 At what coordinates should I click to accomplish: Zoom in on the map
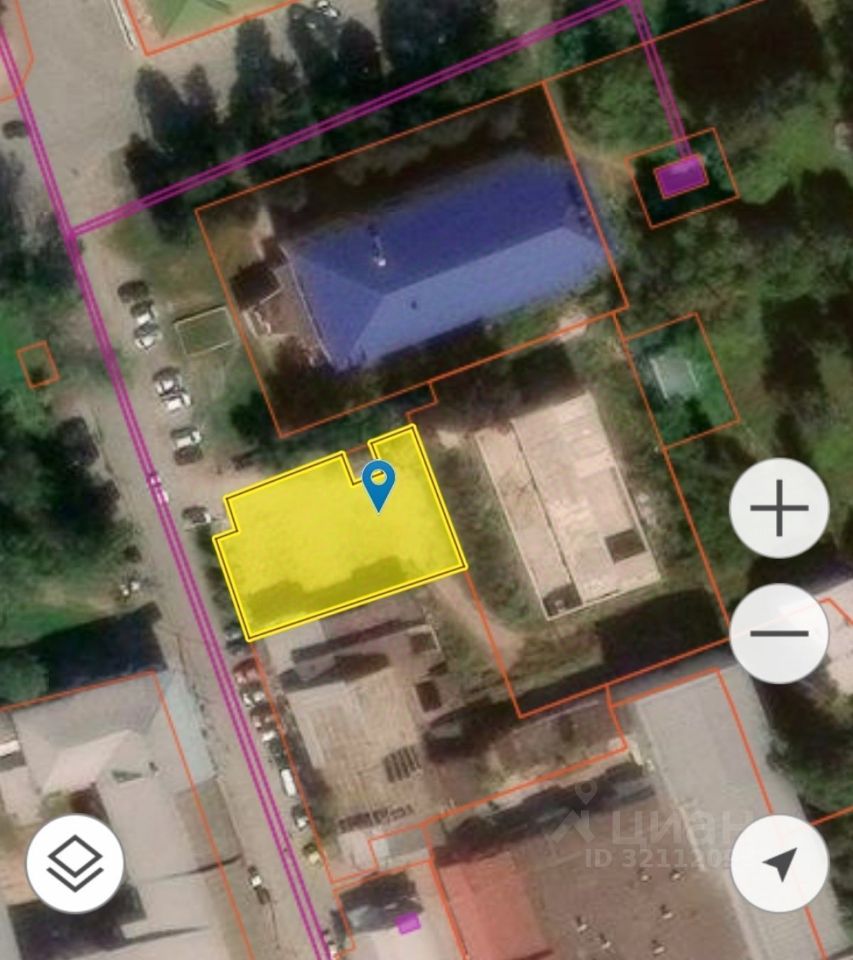click(779, 508)
